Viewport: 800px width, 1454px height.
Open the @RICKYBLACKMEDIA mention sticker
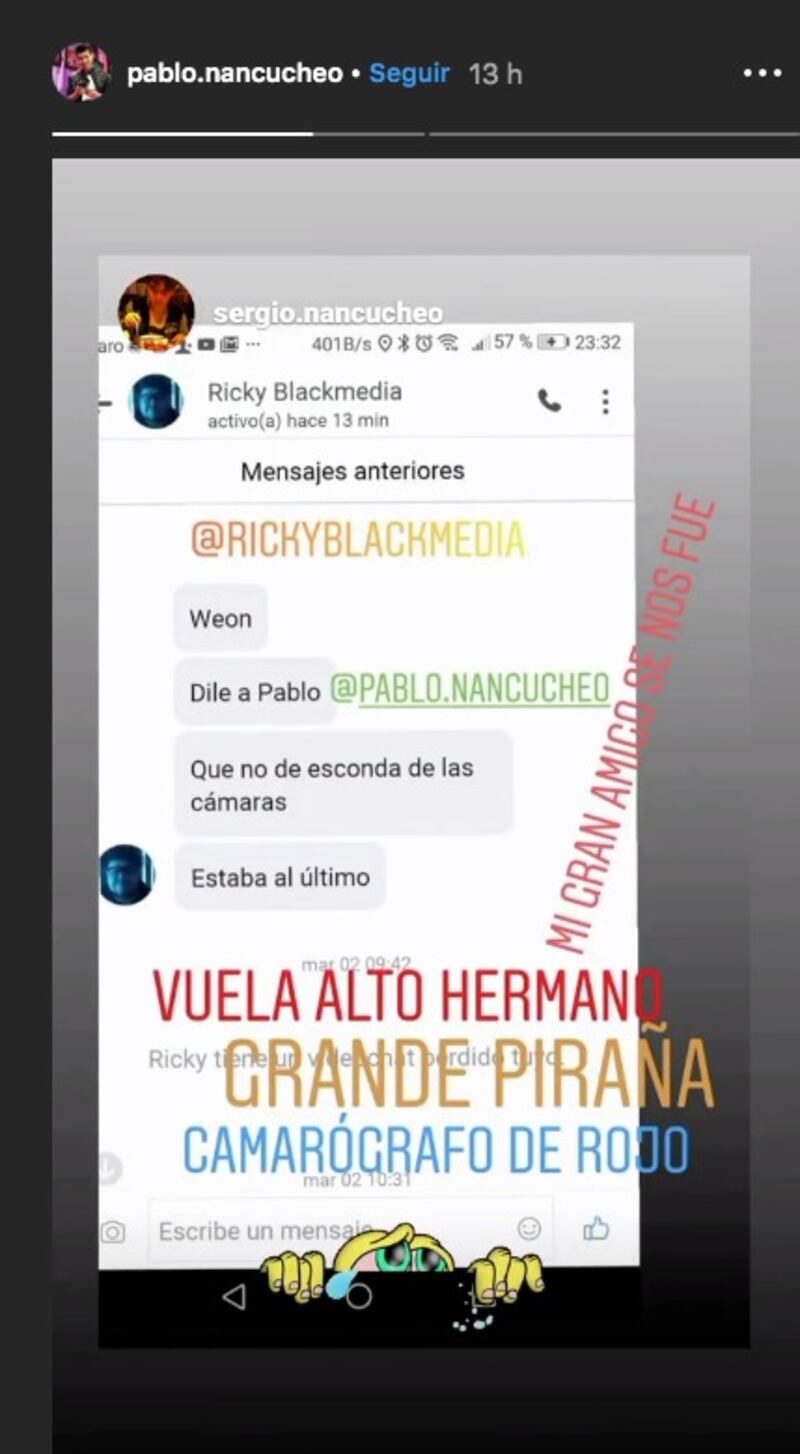(357, 540)
